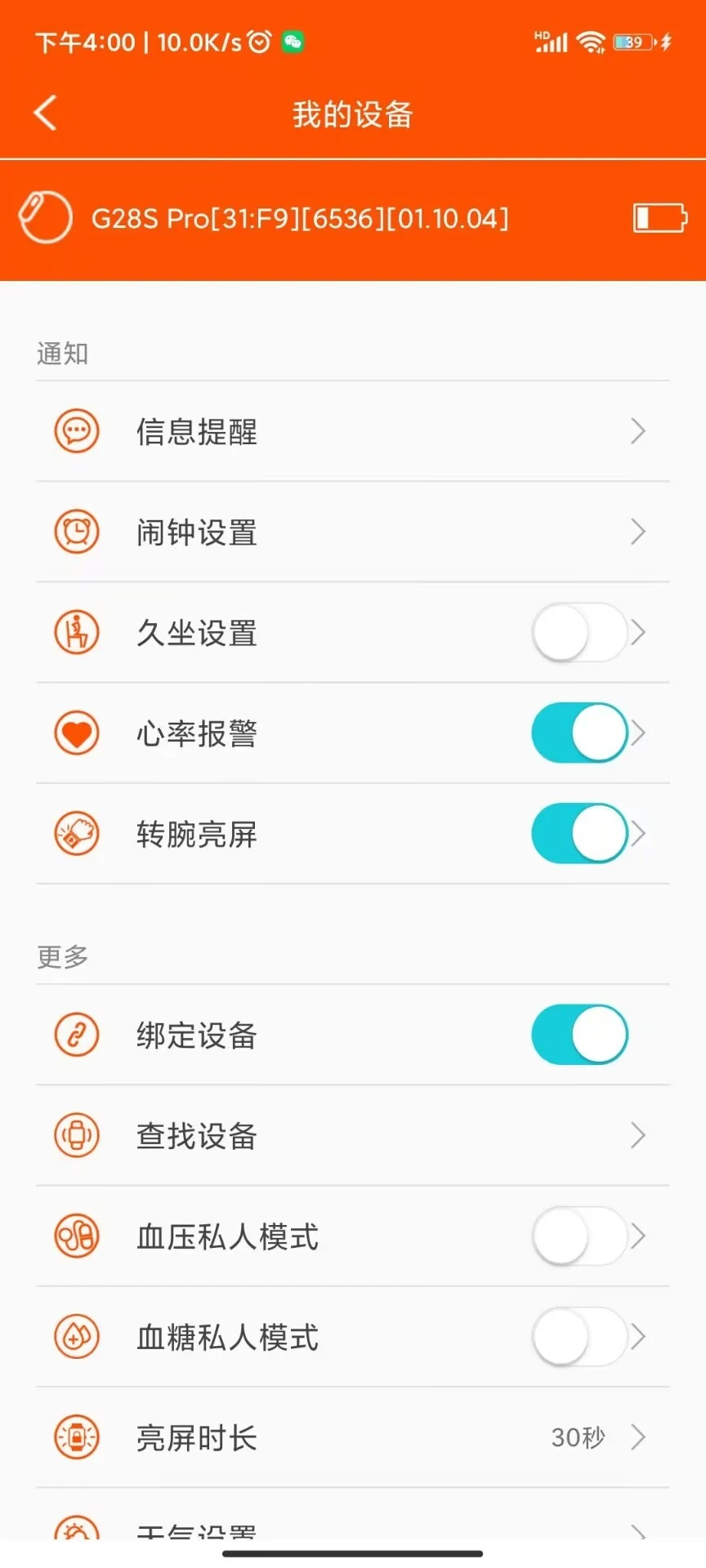Enable the 久坐设置 switch
This screenshot has width=706, height=1568.
tap(579, 632)
